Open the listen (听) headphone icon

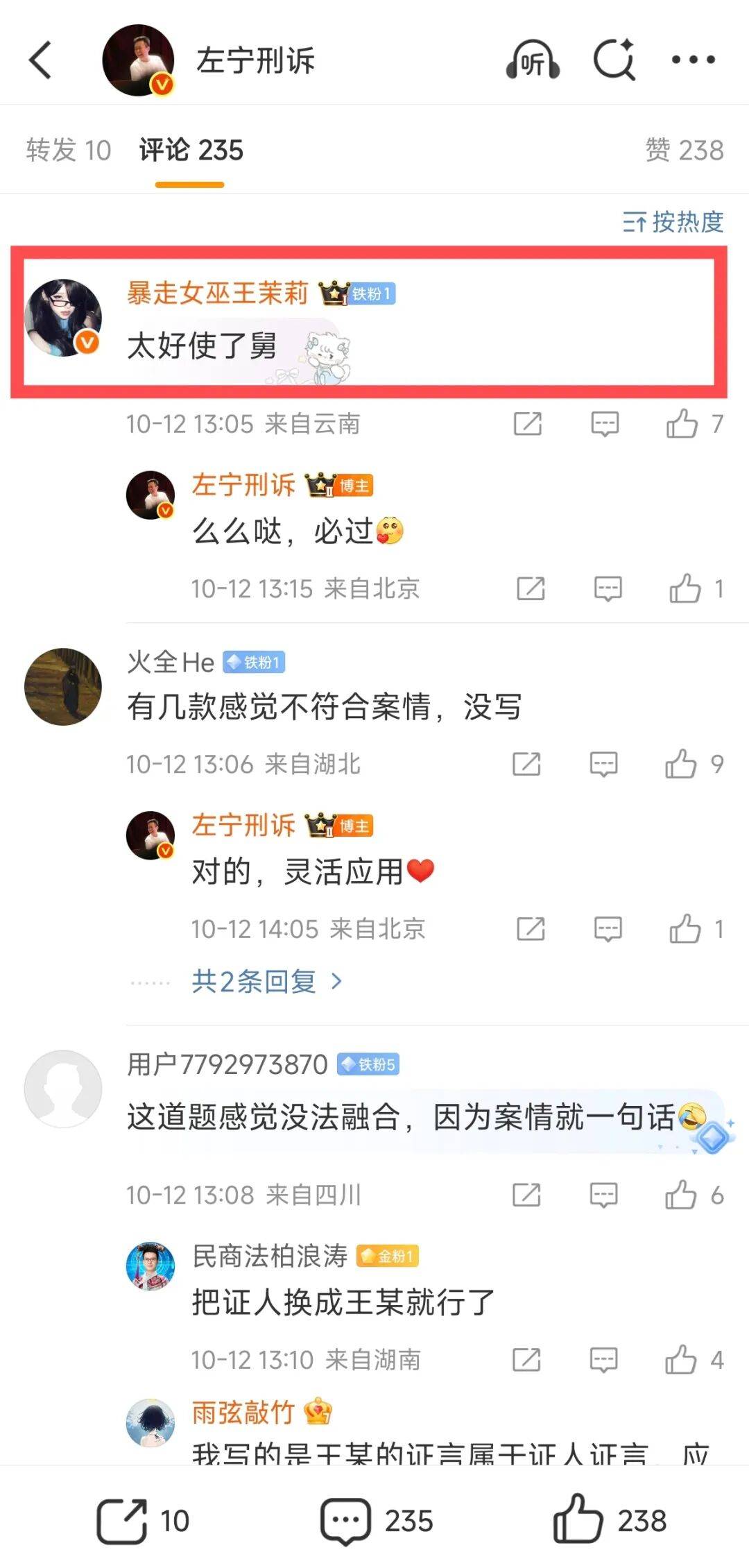tap(533, 60)
